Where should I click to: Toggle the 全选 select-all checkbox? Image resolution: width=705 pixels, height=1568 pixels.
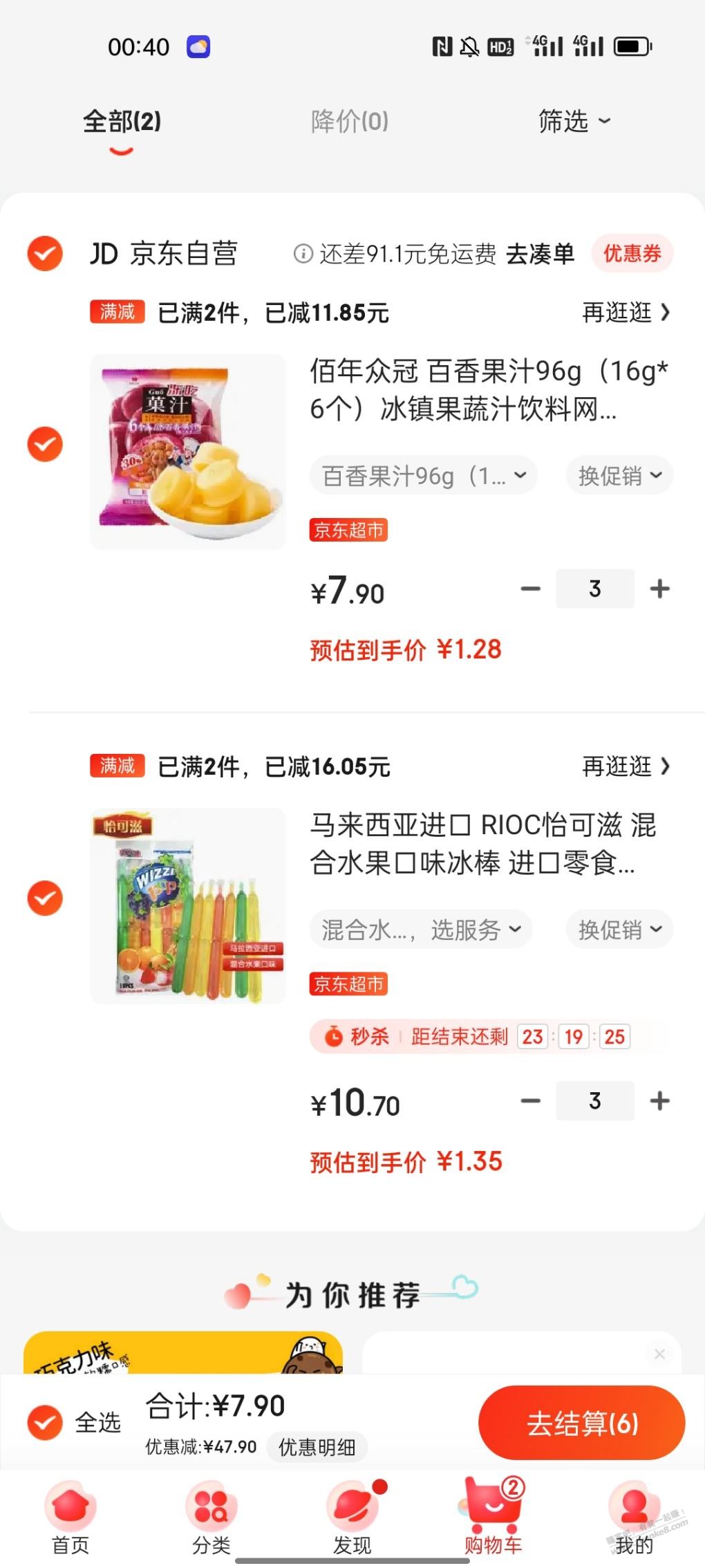click(x=45, y=1423)
